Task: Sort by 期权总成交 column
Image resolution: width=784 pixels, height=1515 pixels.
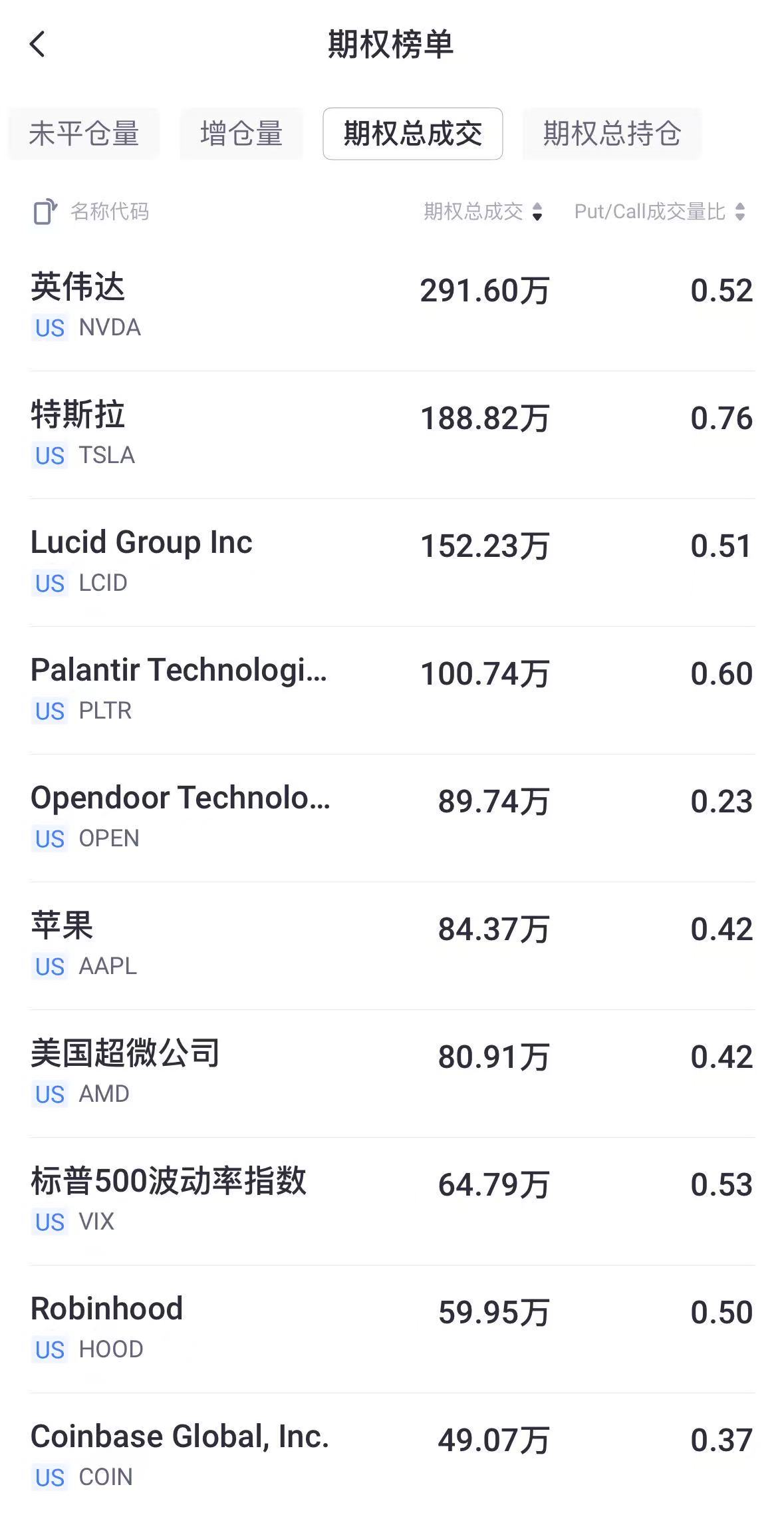Action: point(483,212)
